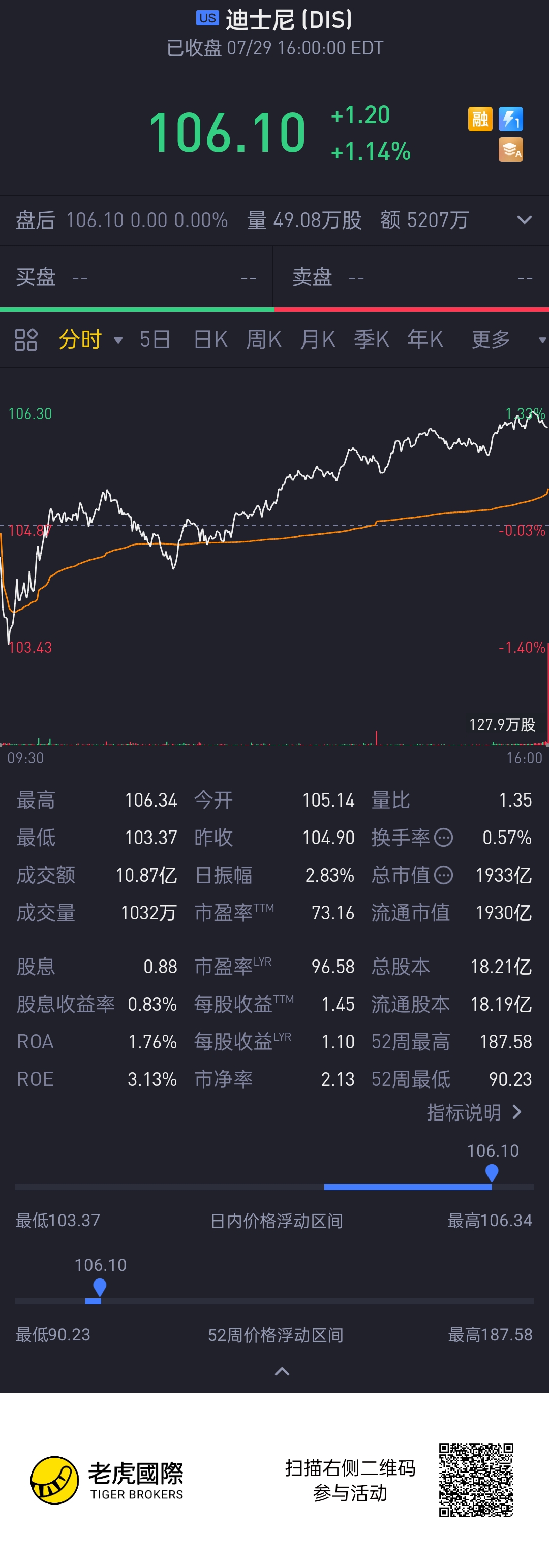Select the 日K candlestick tab
This screenshot has width=549, height=1568.
tap(210, 340)
